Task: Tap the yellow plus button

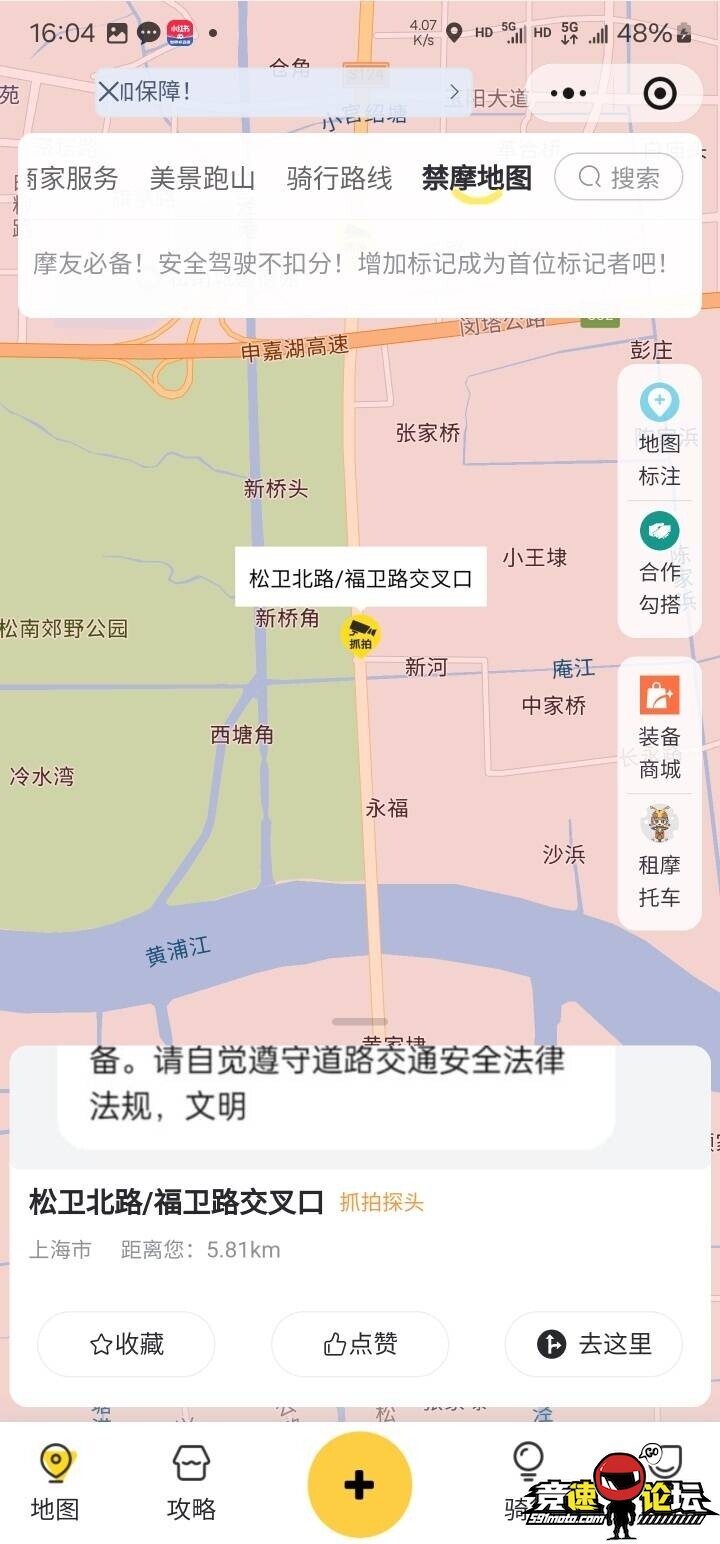Action: coord(360,1484)
